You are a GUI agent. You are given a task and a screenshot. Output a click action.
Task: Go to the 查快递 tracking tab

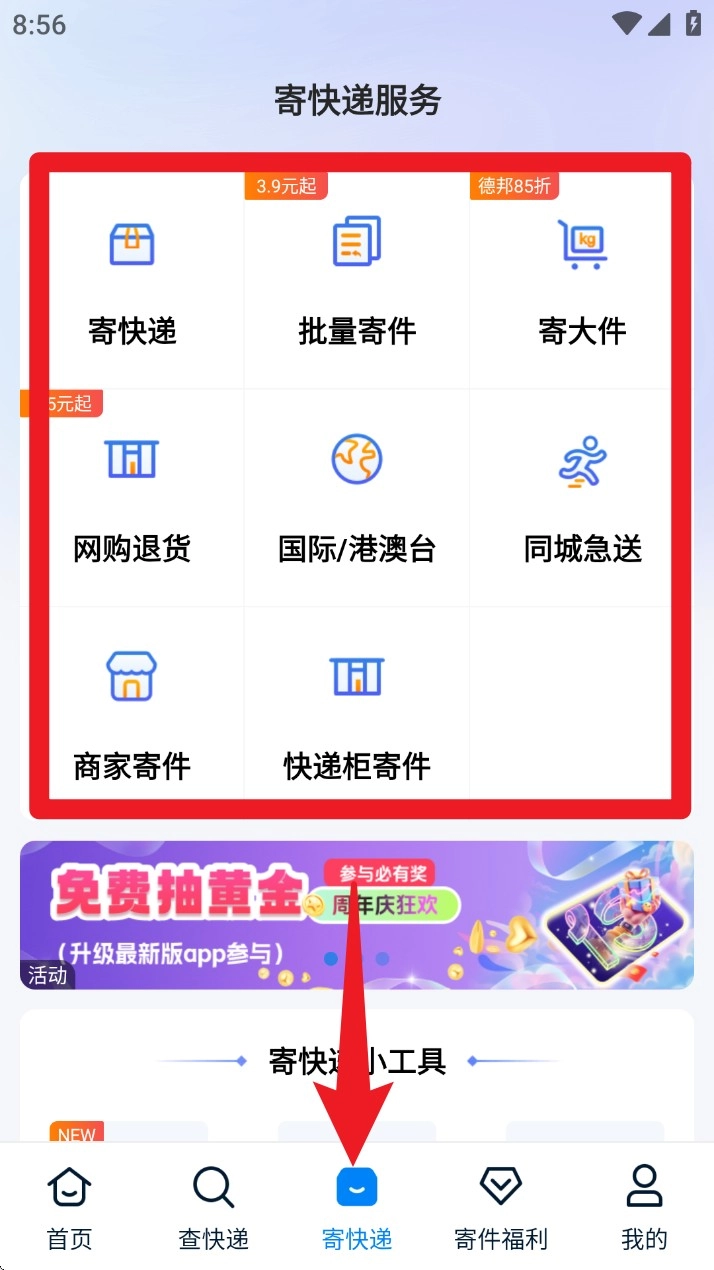coord(214,1208)
